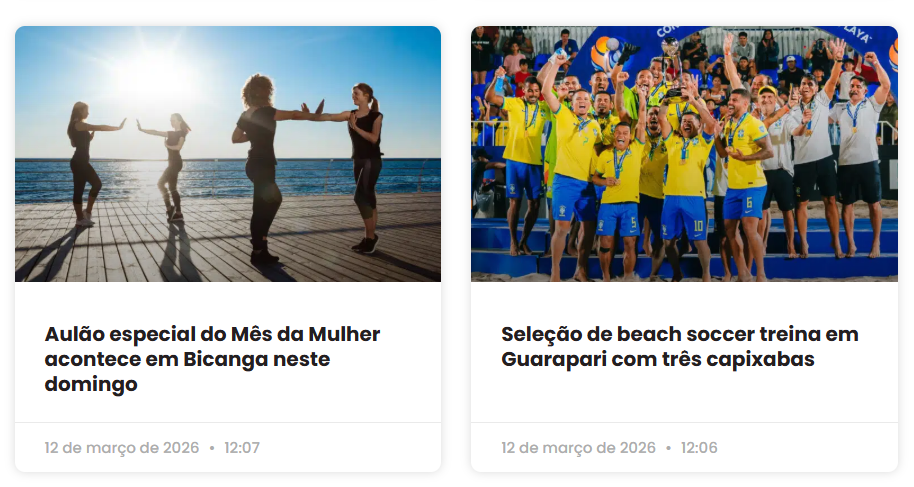The height and width of the screenshot is (487, 914).
Task: Open the Aulão especial do Mês da Mulher article
Action: point(212,359)
